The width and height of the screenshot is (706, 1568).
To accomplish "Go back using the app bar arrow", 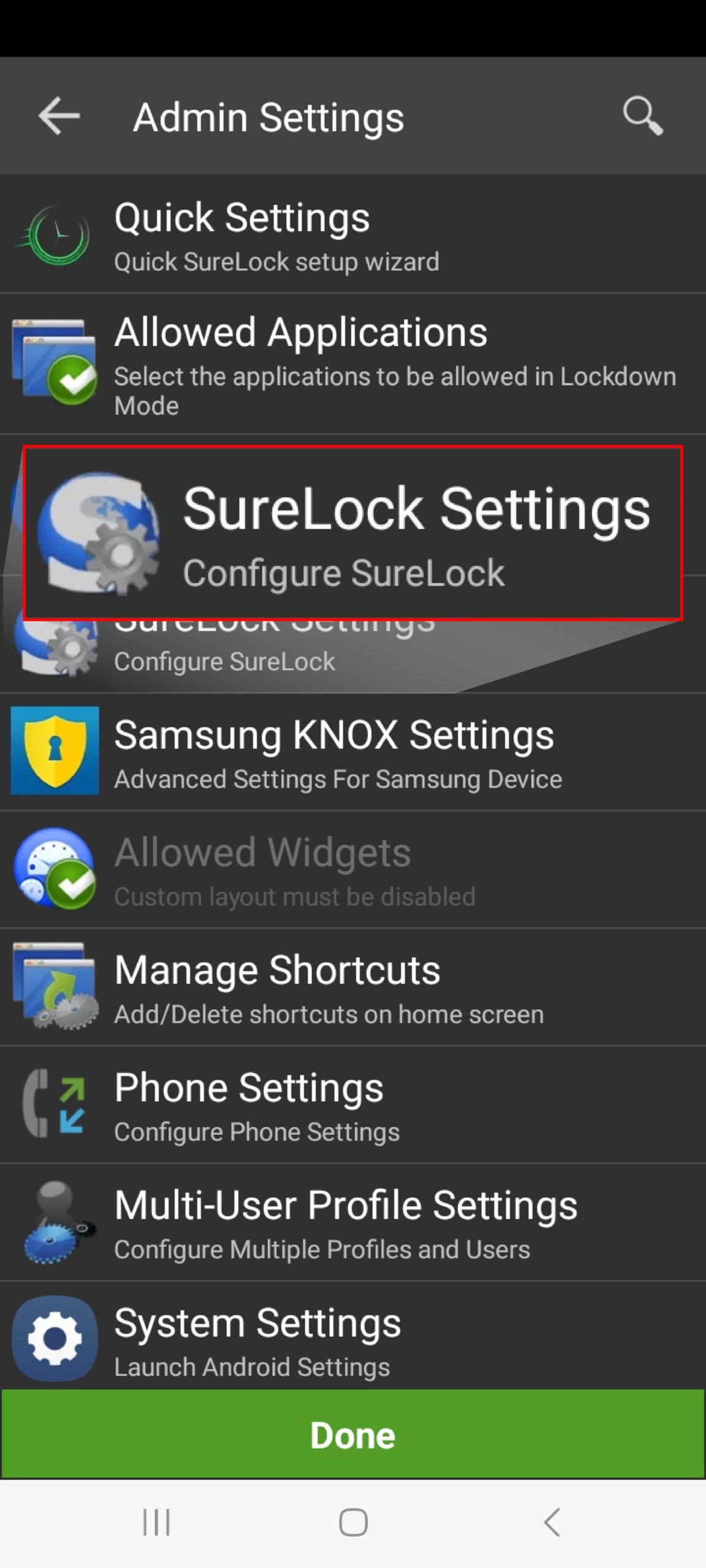I will coord(59,116).
